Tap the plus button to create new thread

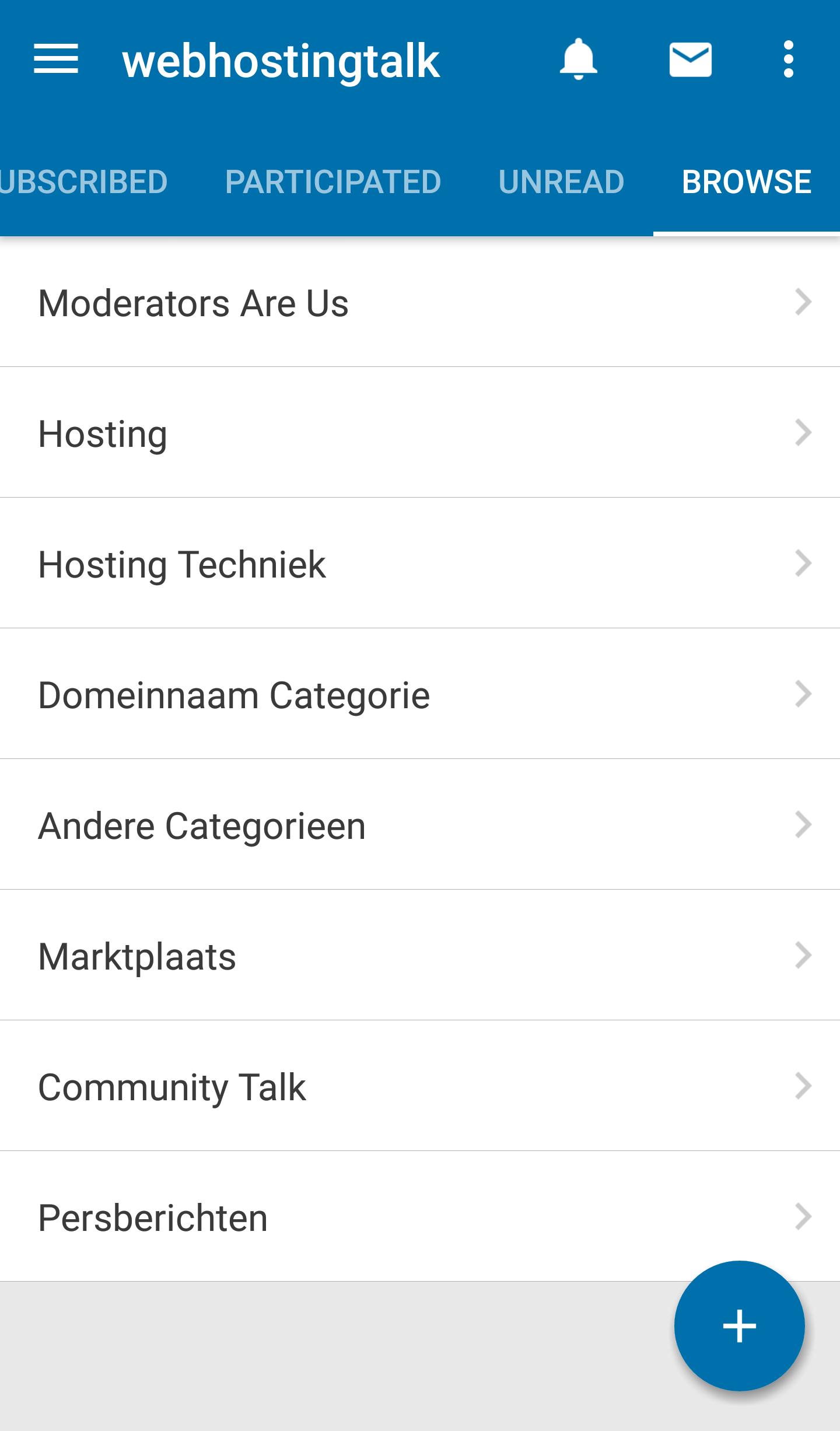738,1325
